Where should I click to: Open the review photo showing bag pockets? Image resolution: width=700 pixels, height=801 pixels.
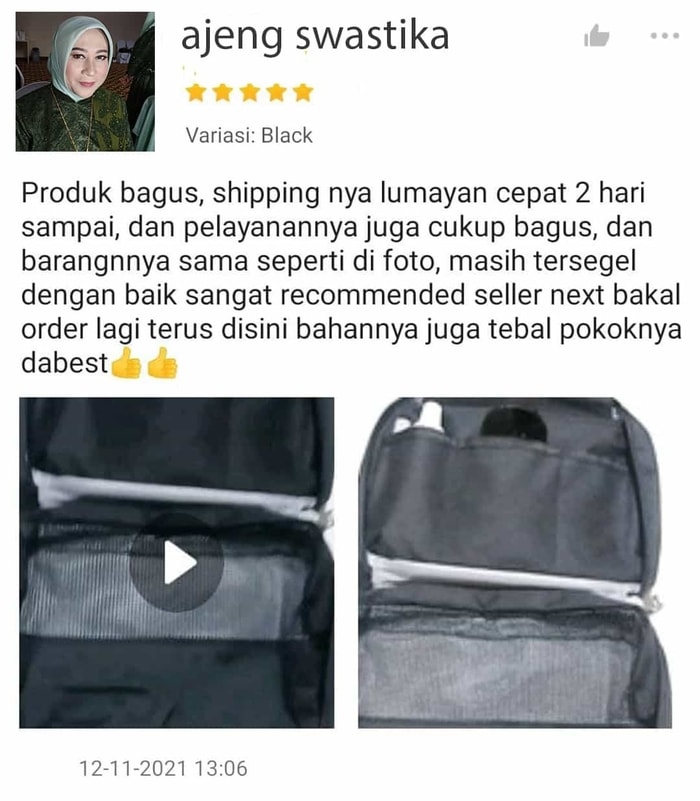click(514, 562)
